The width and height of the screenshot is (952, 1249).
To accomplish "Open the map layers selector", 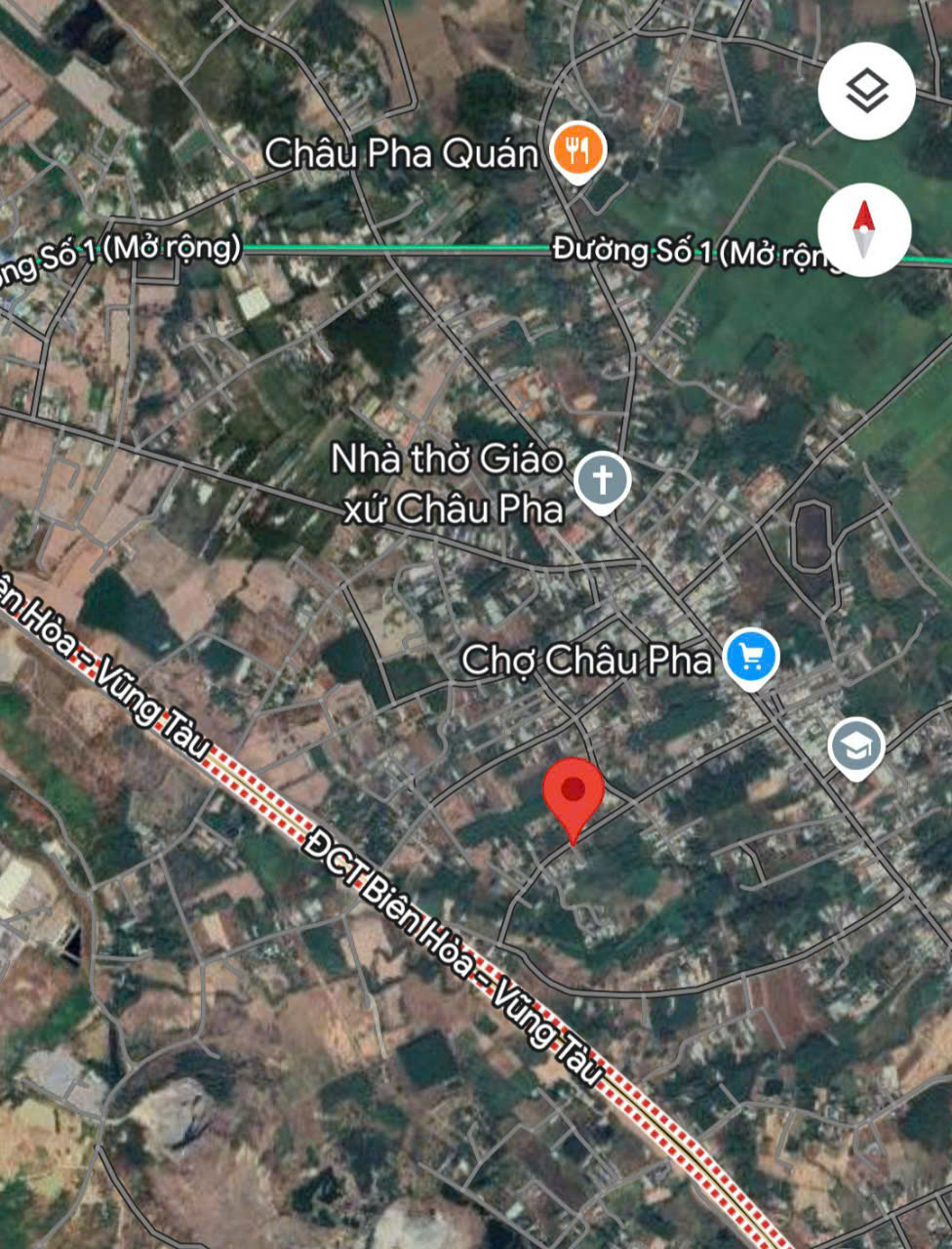I will 866,91.
